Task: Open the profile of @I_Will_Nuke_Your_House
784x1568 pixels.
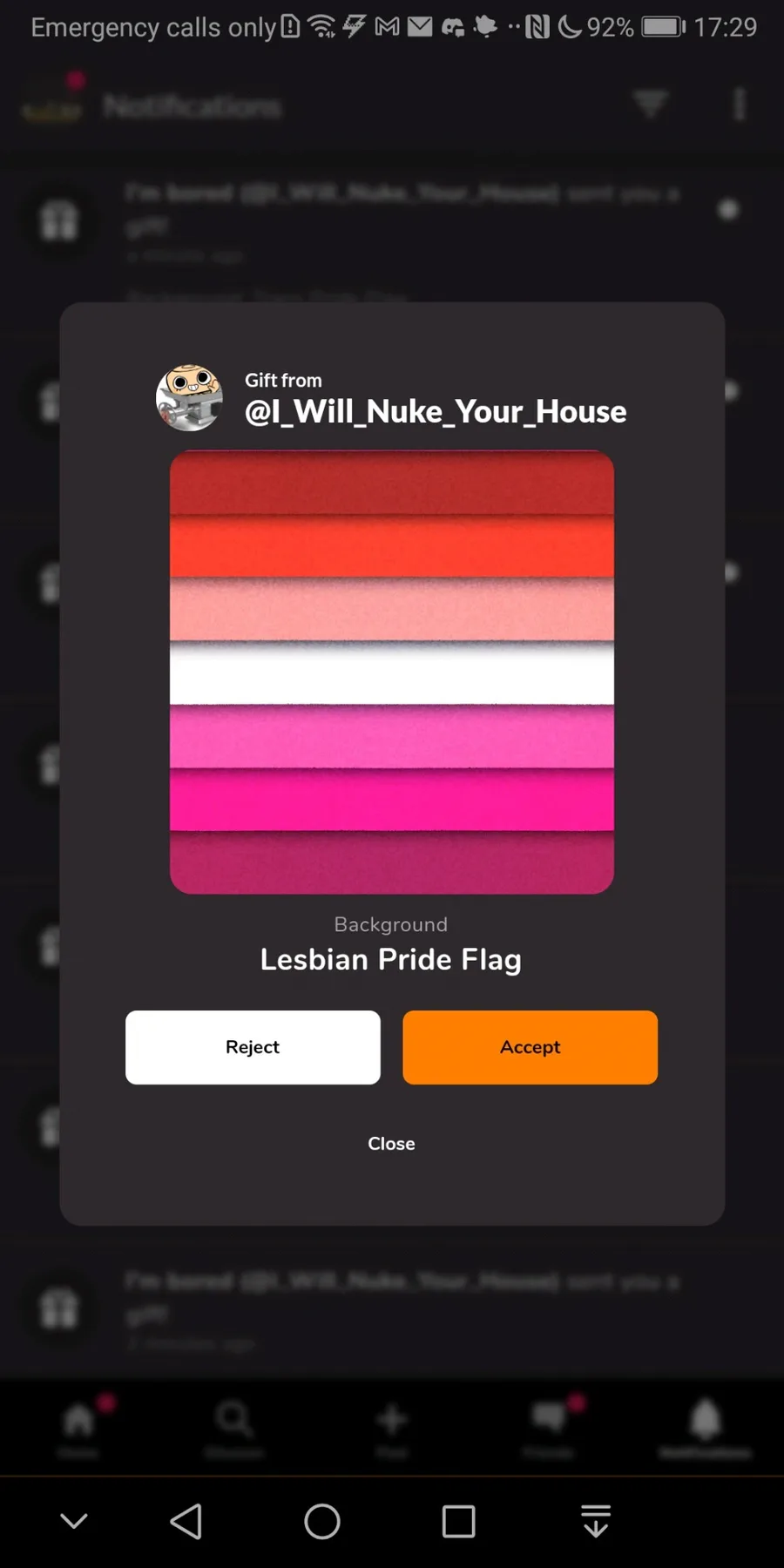Action: point(435,411)
